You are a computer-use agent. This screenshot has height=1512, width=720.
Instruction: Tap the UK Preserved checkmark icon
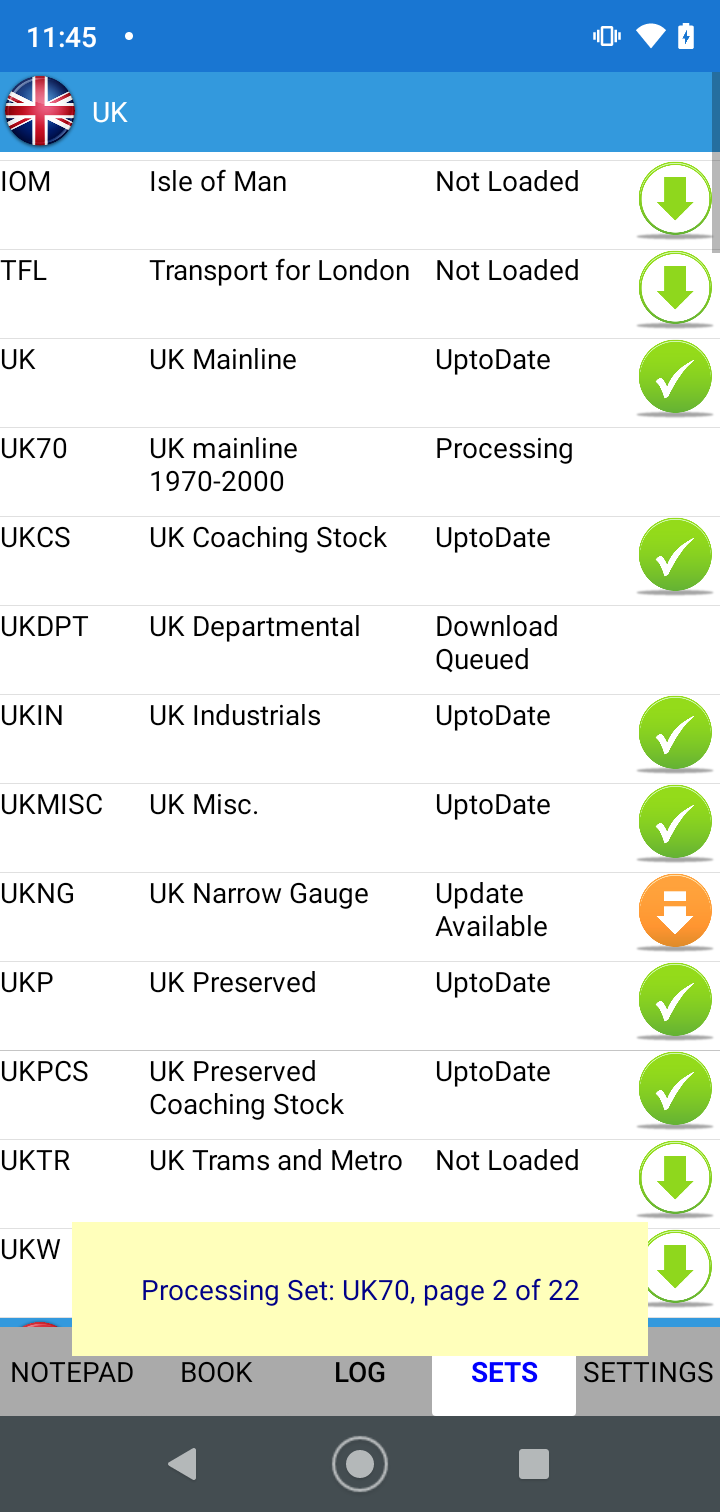[x=675, y=1001]
